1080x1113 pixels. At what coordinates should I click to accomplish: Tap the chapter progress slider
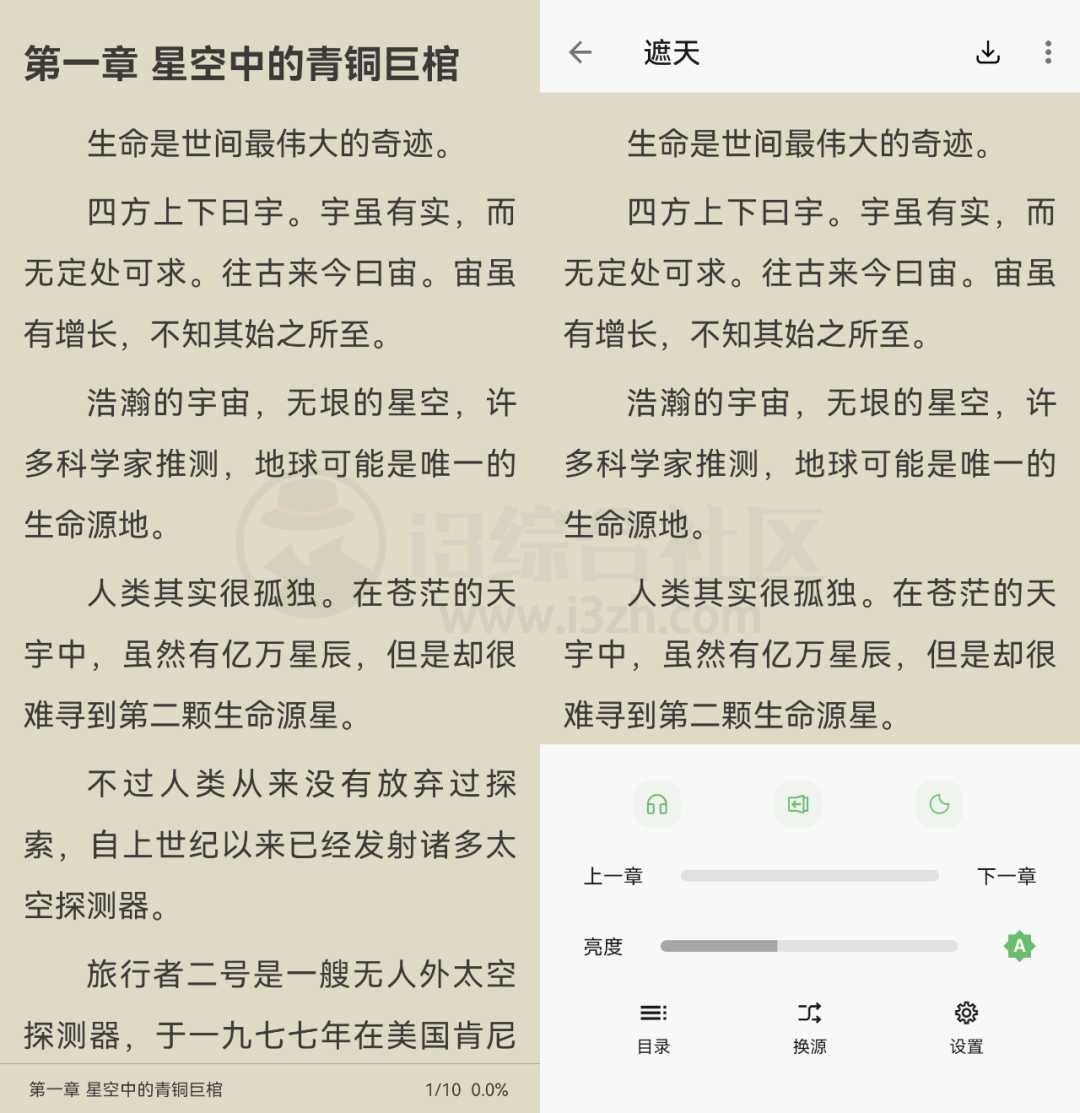coord(809,876)
